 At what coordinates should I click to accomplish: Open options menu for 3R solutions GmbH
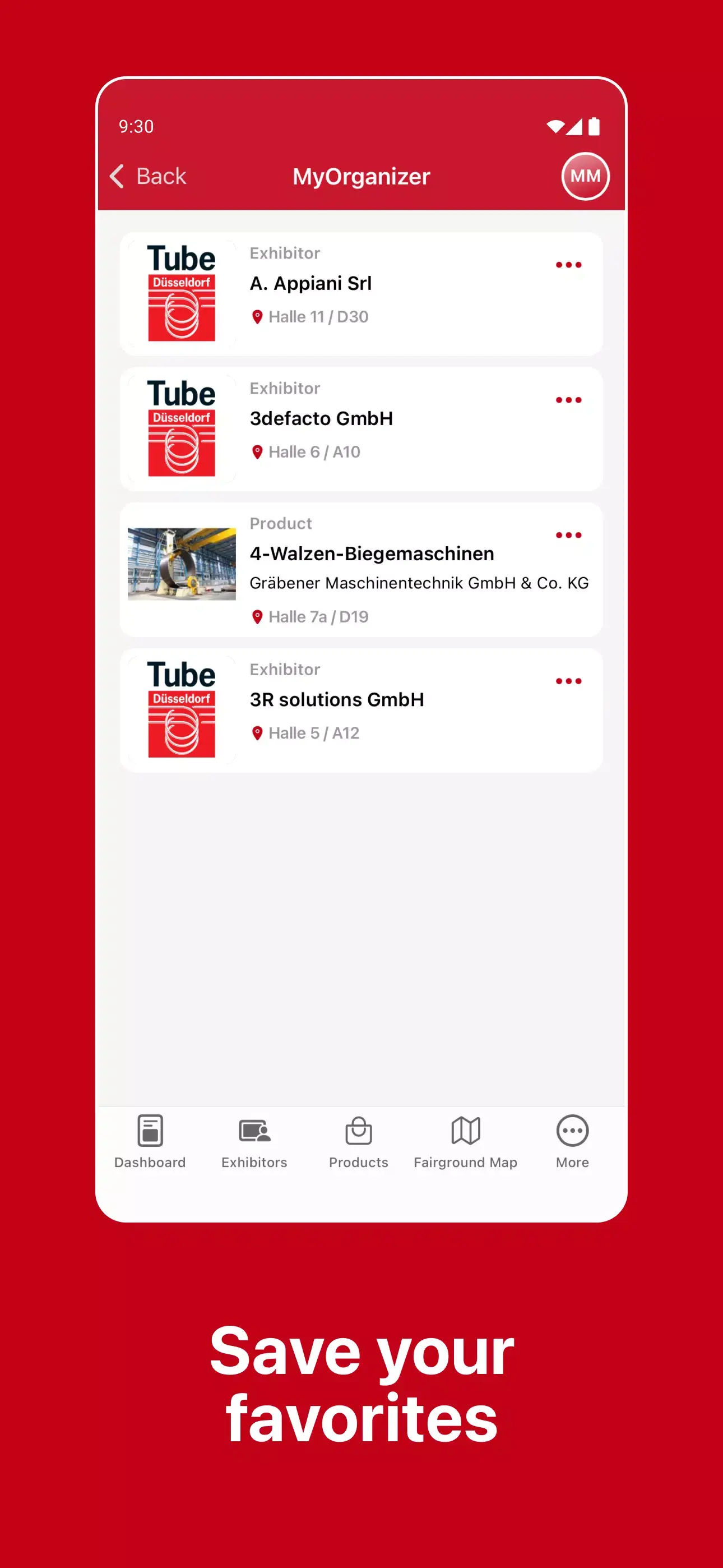(568, 680)
